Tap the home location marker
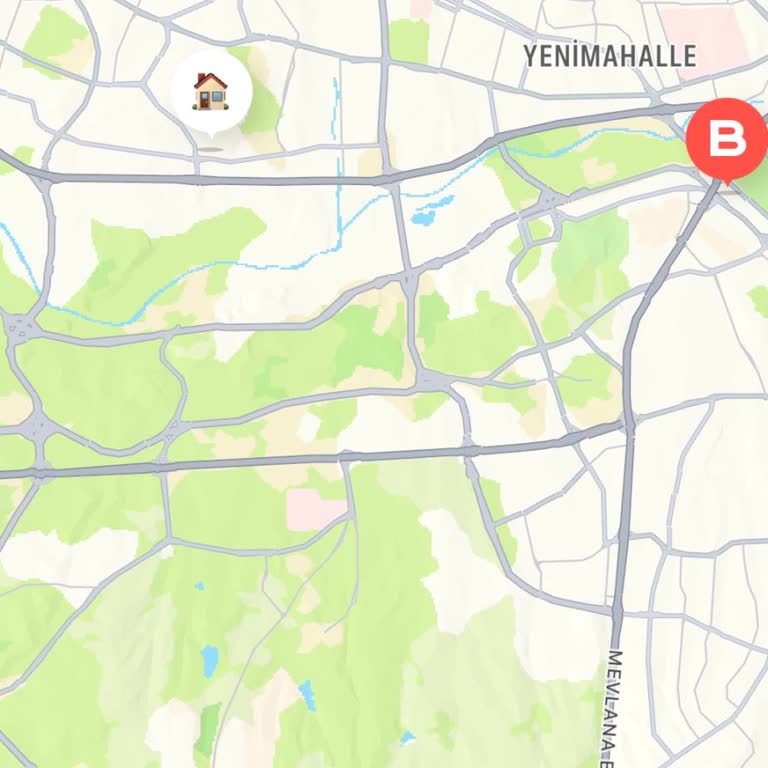The width and height of the screenshot is (768, 768). pyautogui.click(x=210, y=92)
